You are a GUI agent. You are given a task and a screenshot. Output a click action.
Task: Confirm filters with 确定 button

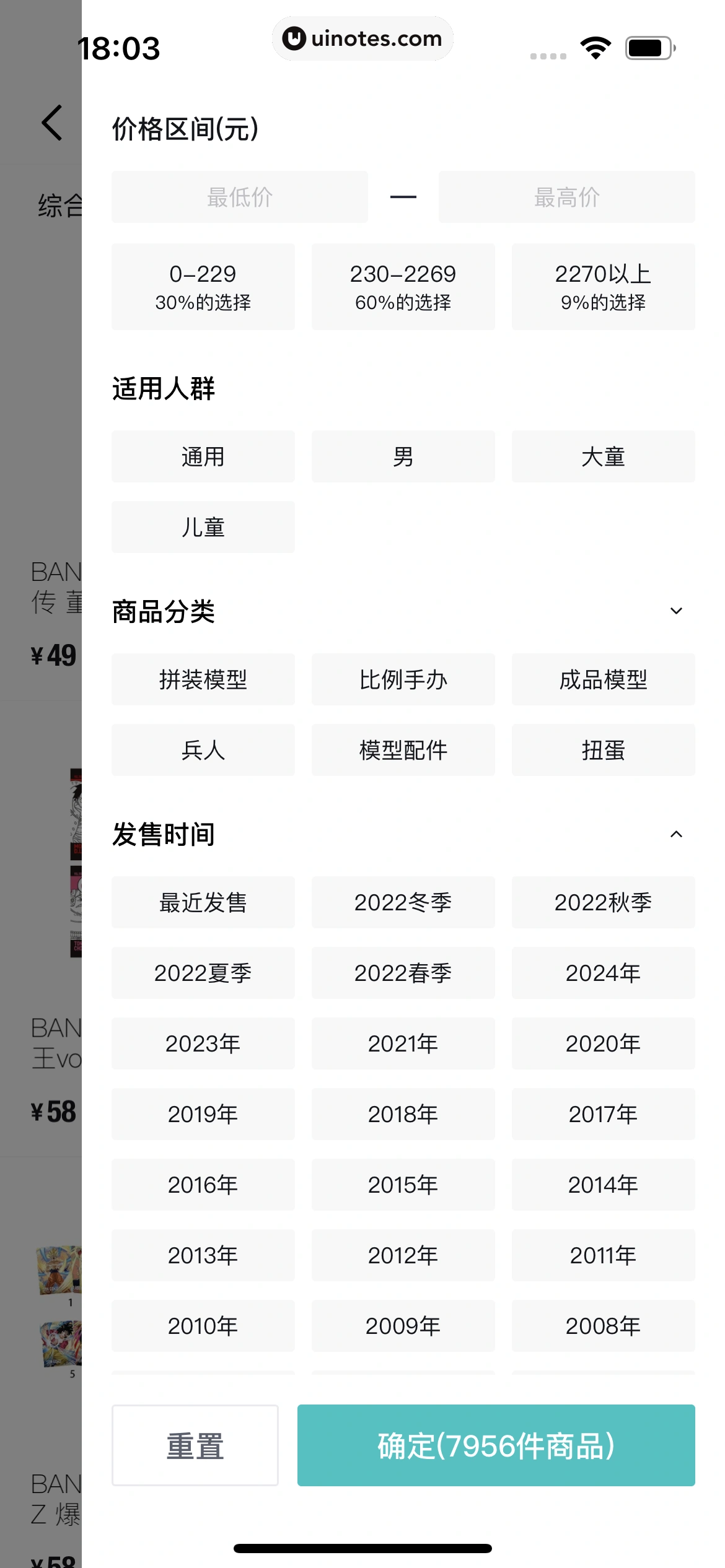[496, 1445]
